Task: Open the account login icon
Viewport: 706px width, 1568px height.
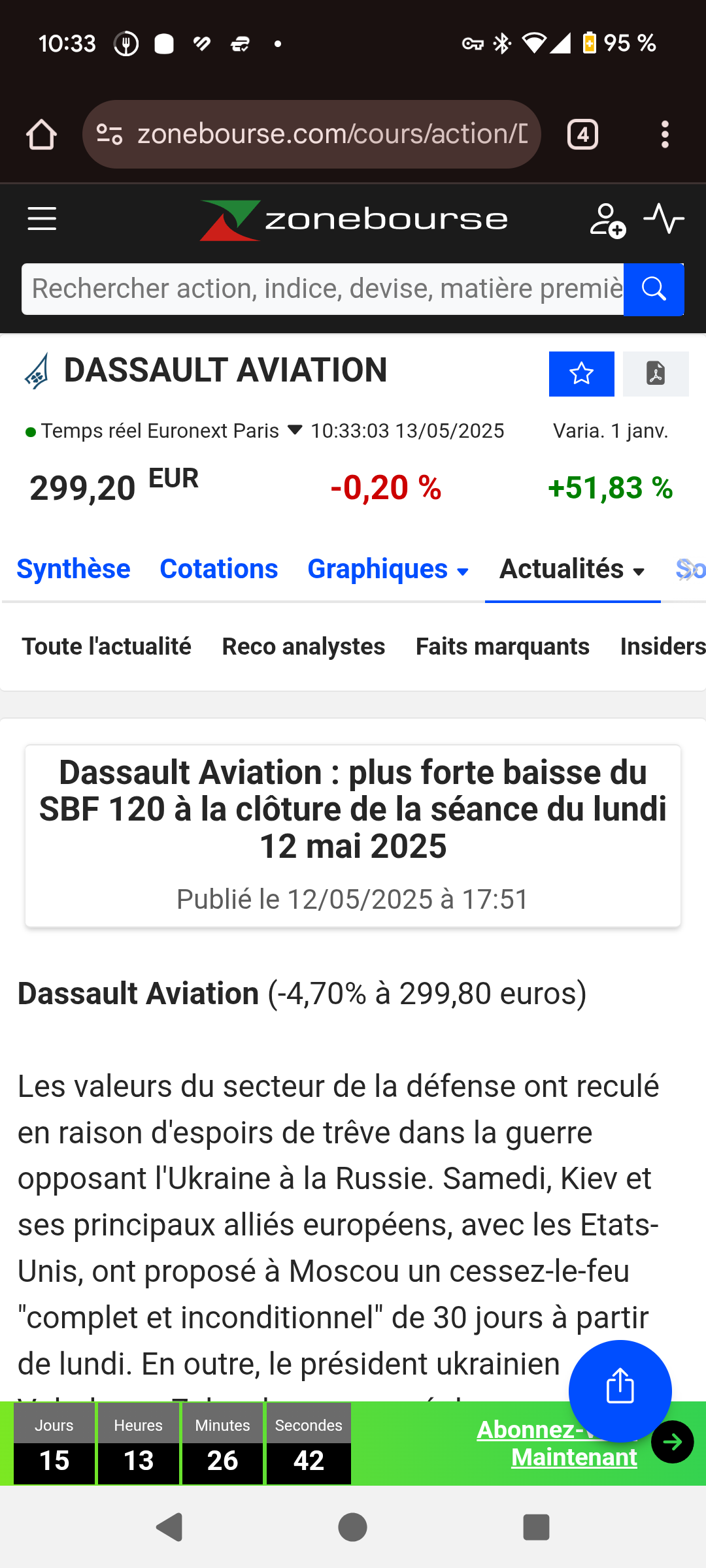Action: point(607,220)
